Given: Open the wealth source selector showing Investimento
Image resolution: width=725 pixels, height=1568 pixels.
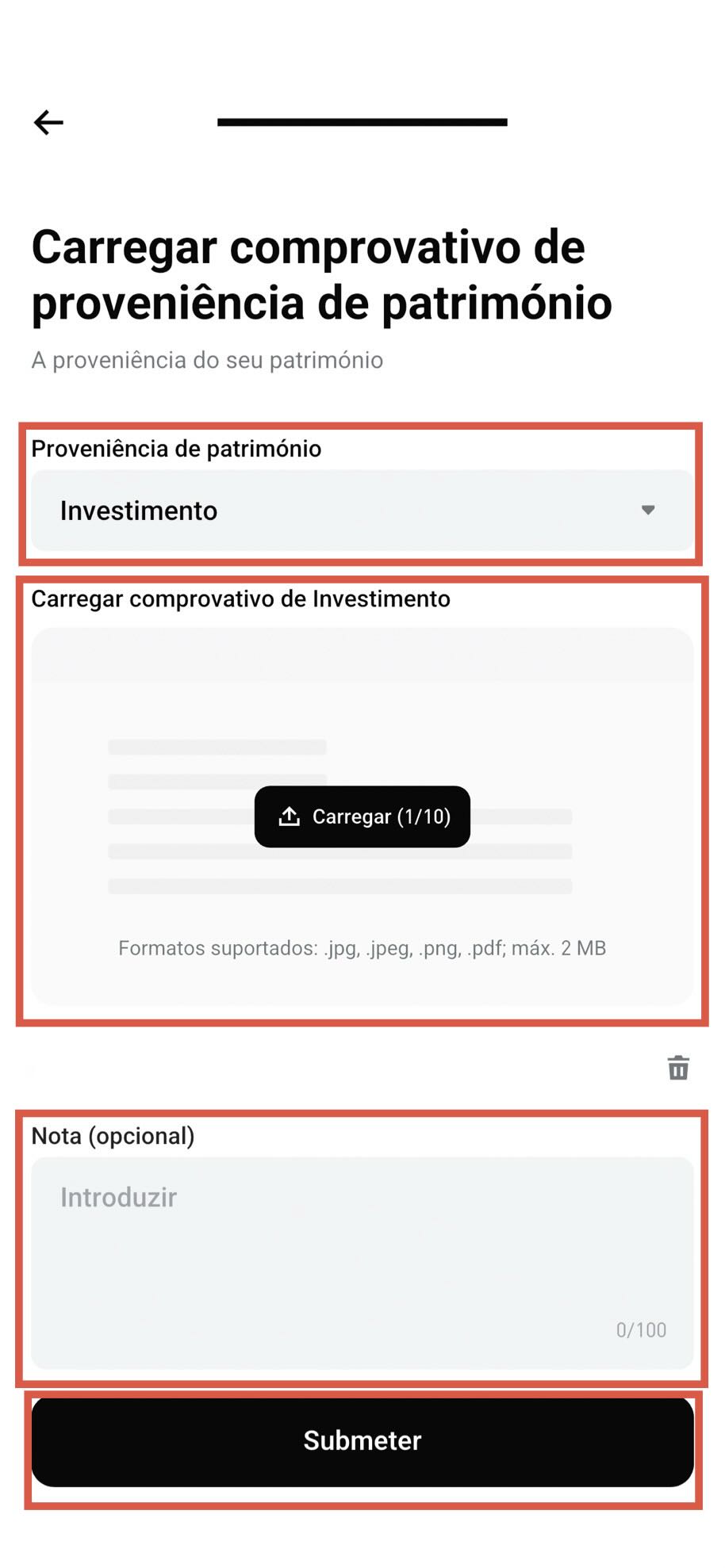Looking at the screenshot, I should (362, 511).
